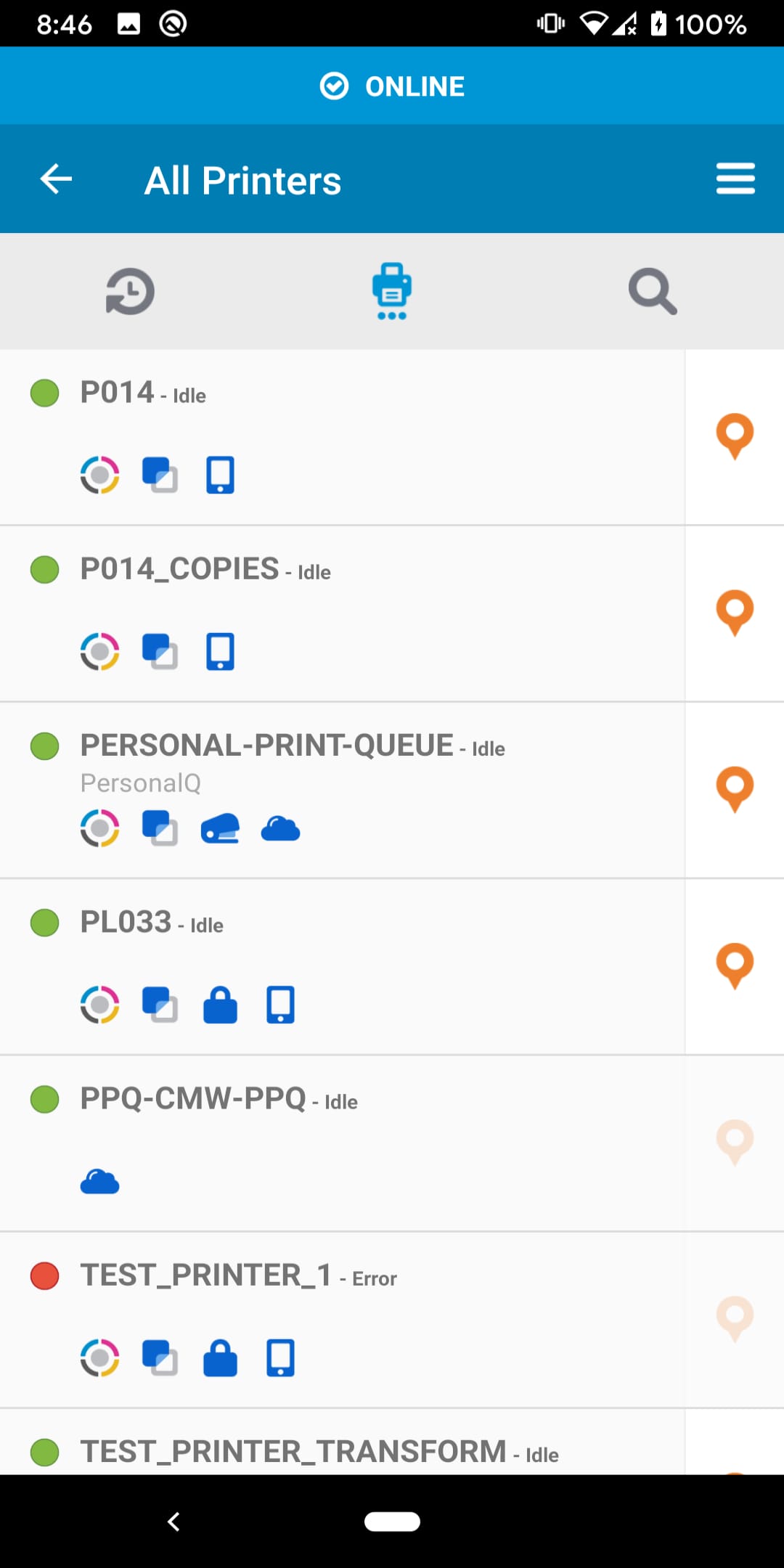Show location of PERSONAL-PRINT-QUEUE
This screenshot has width=784, height=1568.
point(735,790)
